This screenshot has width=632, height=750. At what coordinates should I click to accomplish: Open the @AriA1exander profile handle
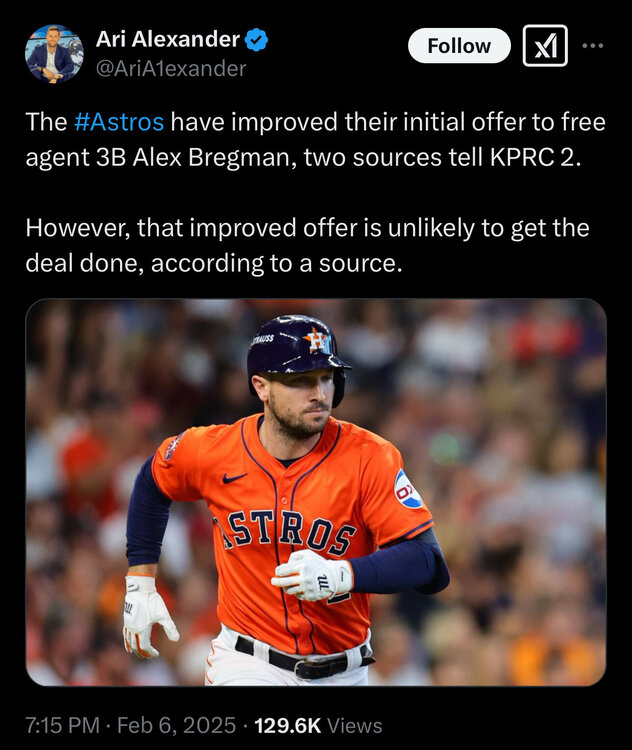point(171,69)
